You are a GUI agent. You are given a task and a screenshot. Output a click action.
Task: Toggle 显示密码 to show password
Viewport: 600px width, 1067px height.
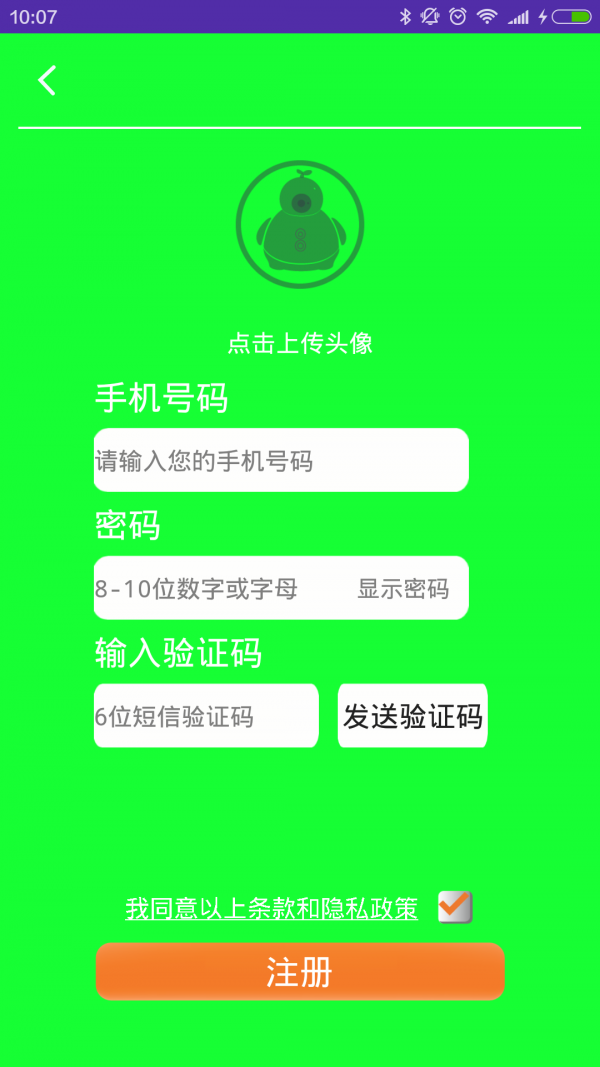[403, 589]
